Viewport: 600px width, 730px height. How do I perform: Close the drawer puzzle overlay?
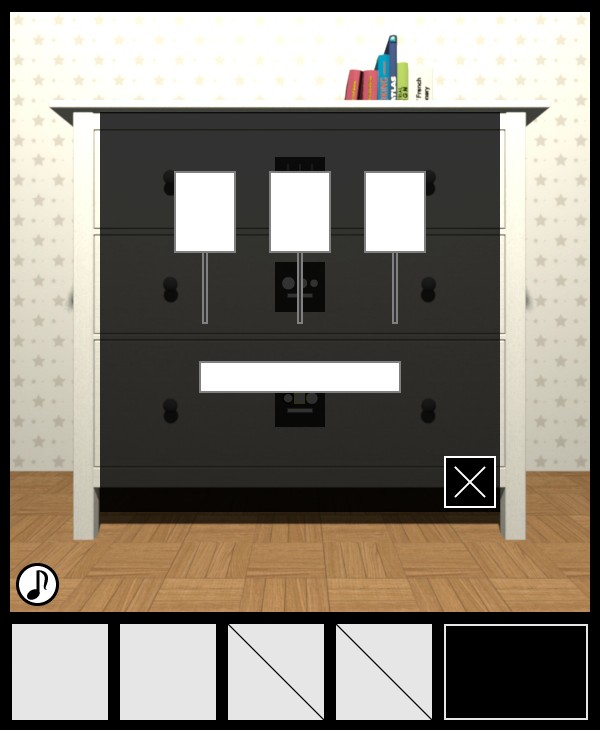470,482
